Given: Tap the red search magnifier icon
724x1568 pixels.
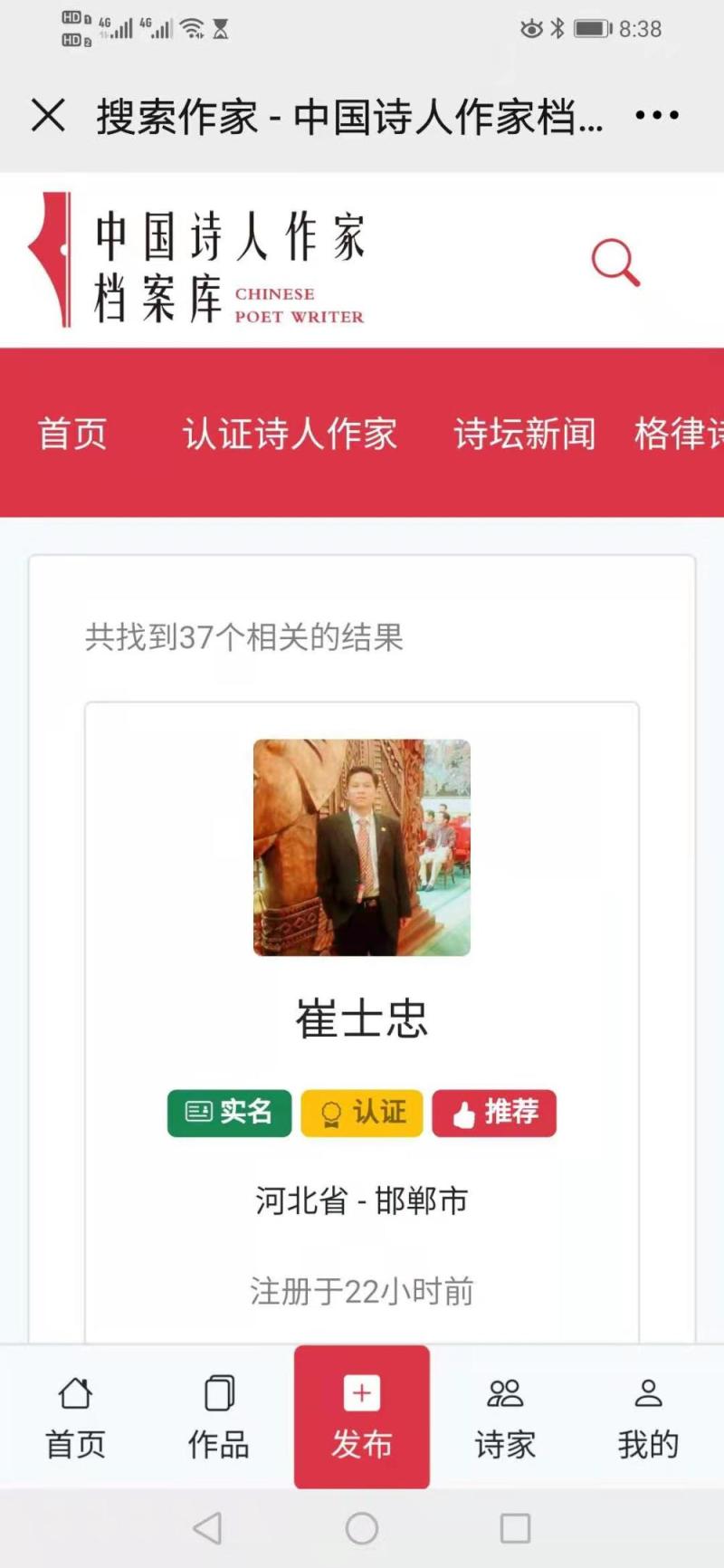Looking at the screenshot, I should click(615, 263).
